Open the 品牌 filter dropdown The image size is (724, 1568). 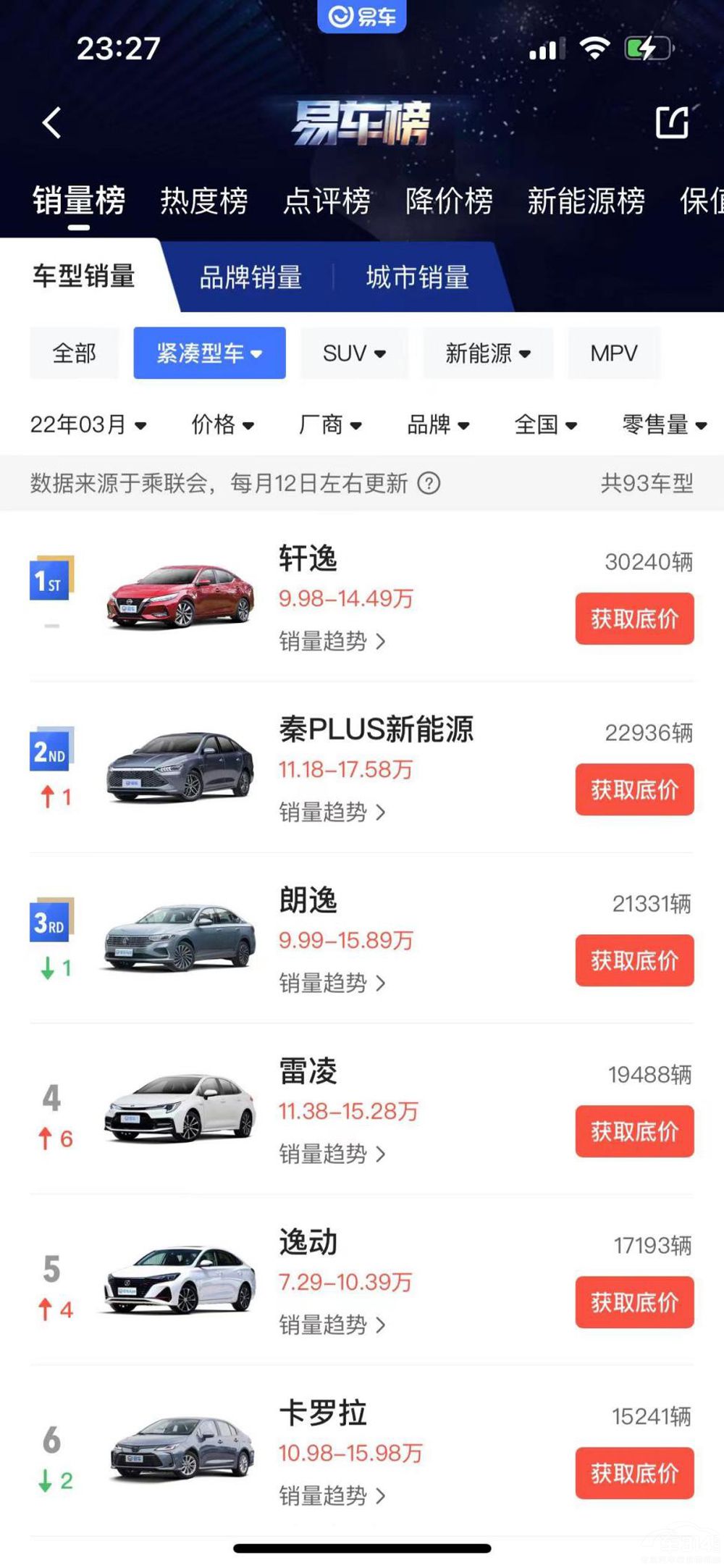tap(438, 424)
